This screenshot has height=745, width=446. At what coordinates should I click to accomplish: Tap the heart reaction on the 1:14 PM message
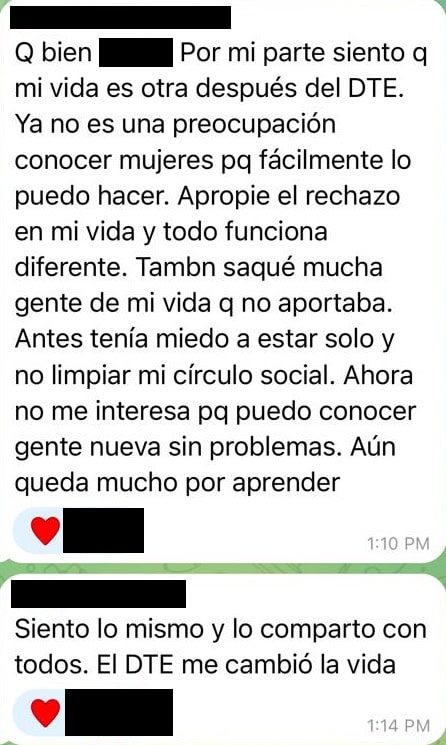pyautogui.click(x=45, y=713)
